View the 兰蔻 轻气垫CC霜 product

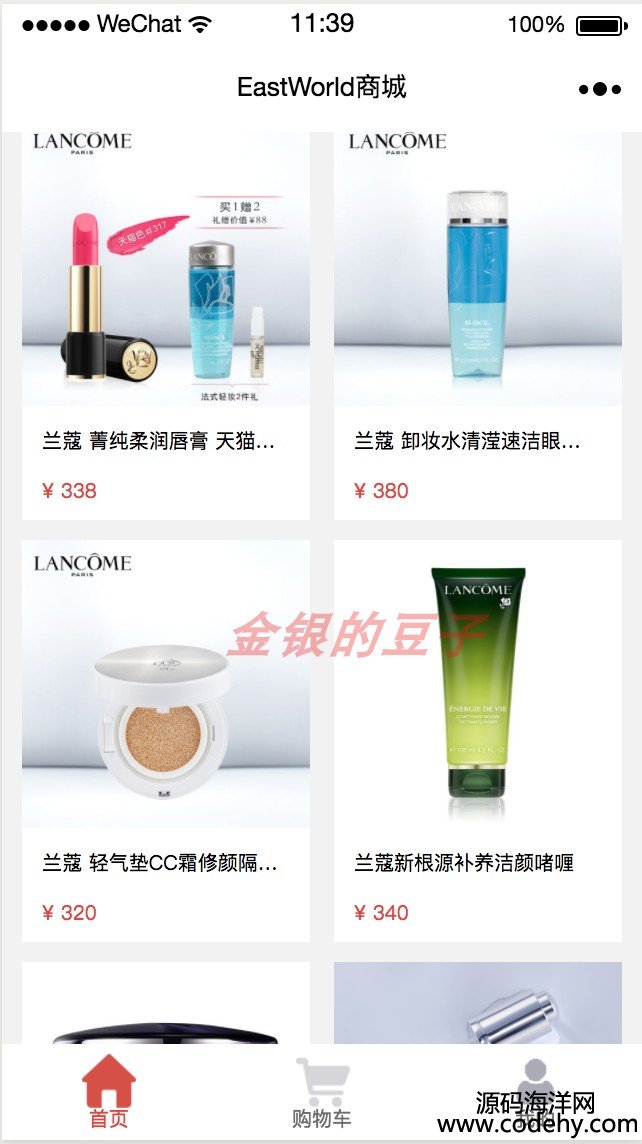click(x=166, y=740)
